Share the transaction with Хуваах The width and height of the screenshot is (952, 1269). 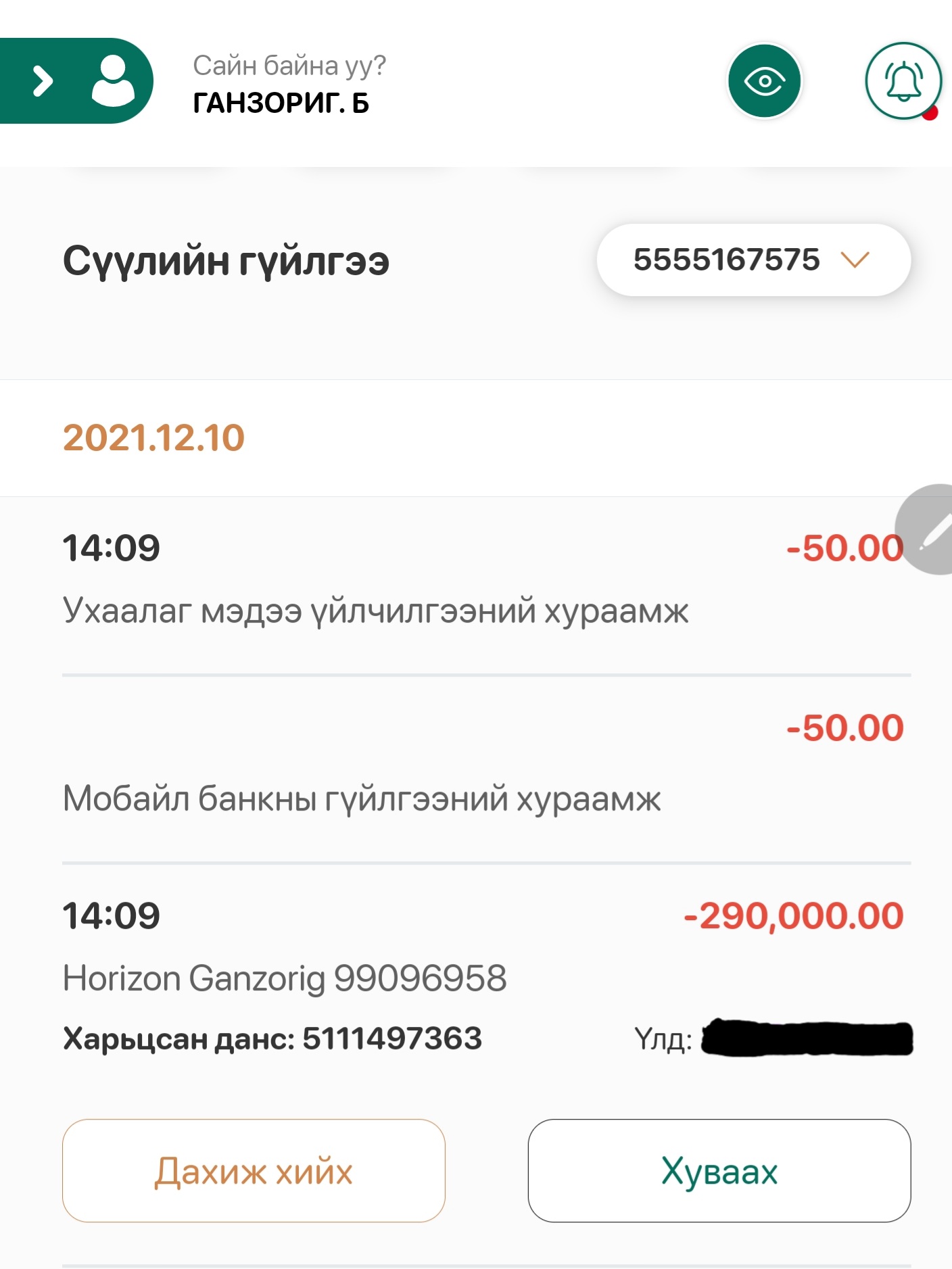coord(719,1170)
